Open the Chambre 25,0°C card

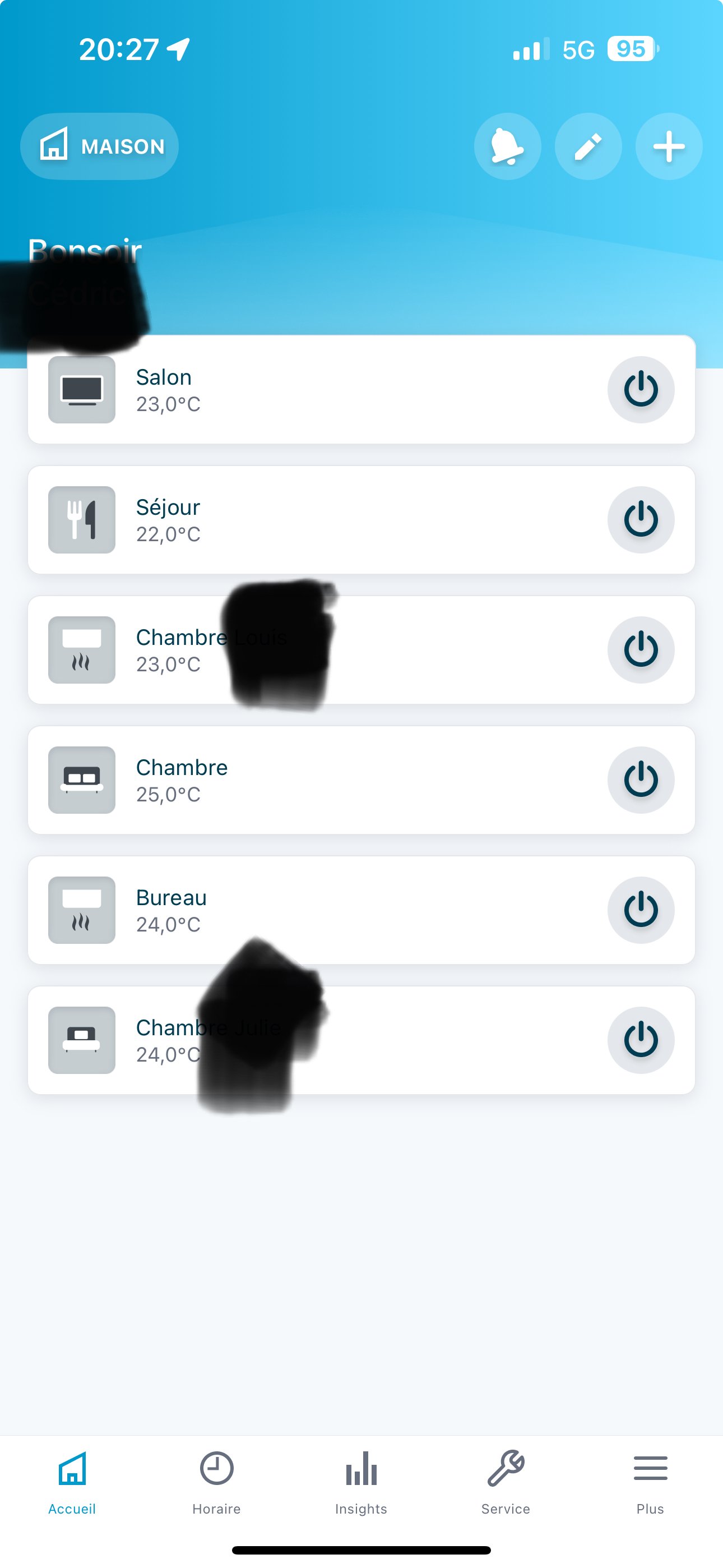pyautogui.click(x=361, y=780)
